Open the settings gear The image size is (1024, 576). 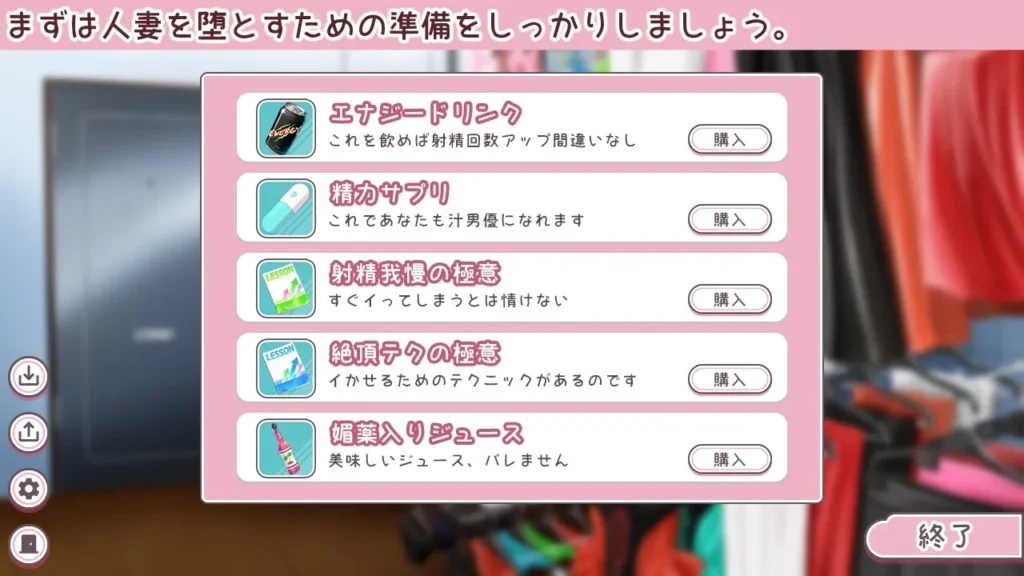pyautogui.click(x=29, y=488)
